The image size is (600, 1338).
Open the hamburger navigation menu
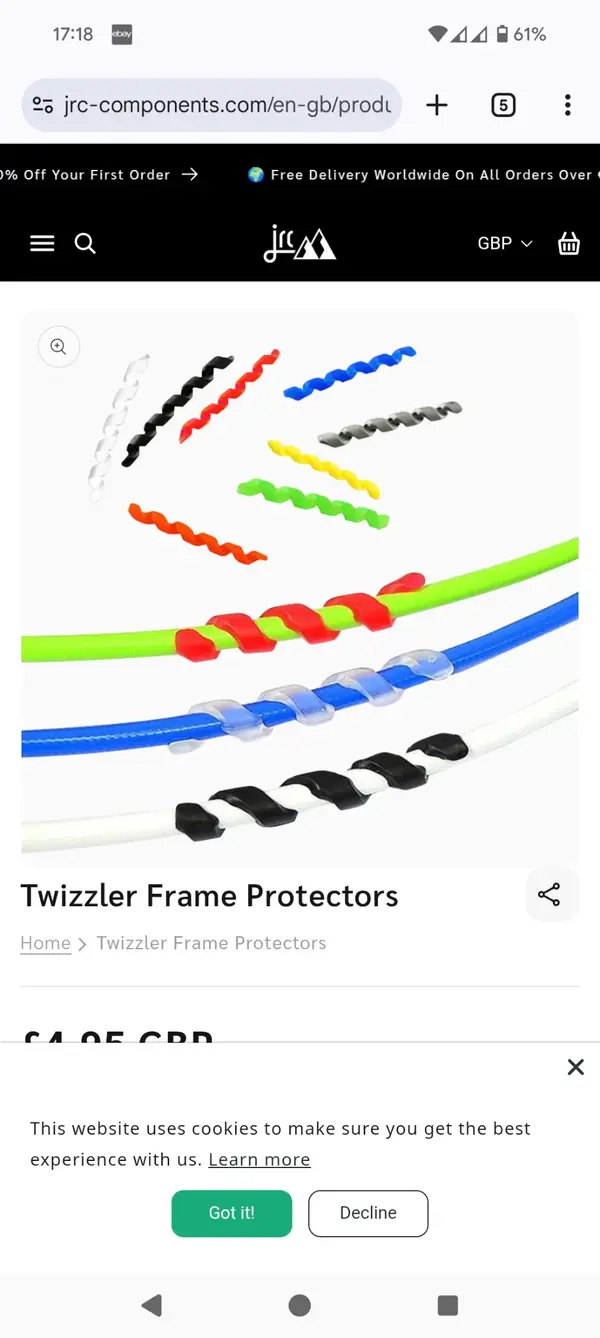[x=42, y=244]
